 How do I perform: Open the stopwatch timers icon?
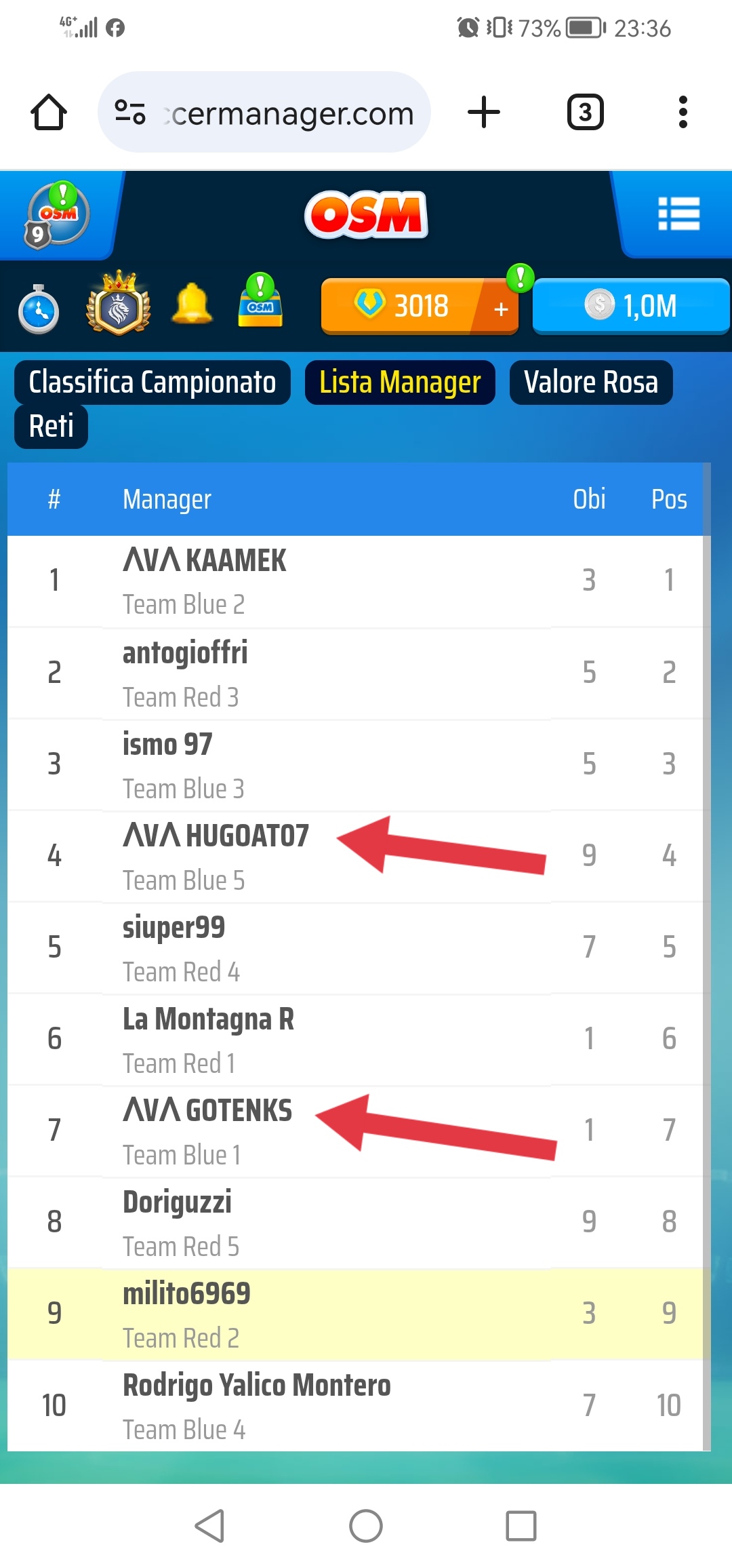pyautogui.click(x=39, y=309)
